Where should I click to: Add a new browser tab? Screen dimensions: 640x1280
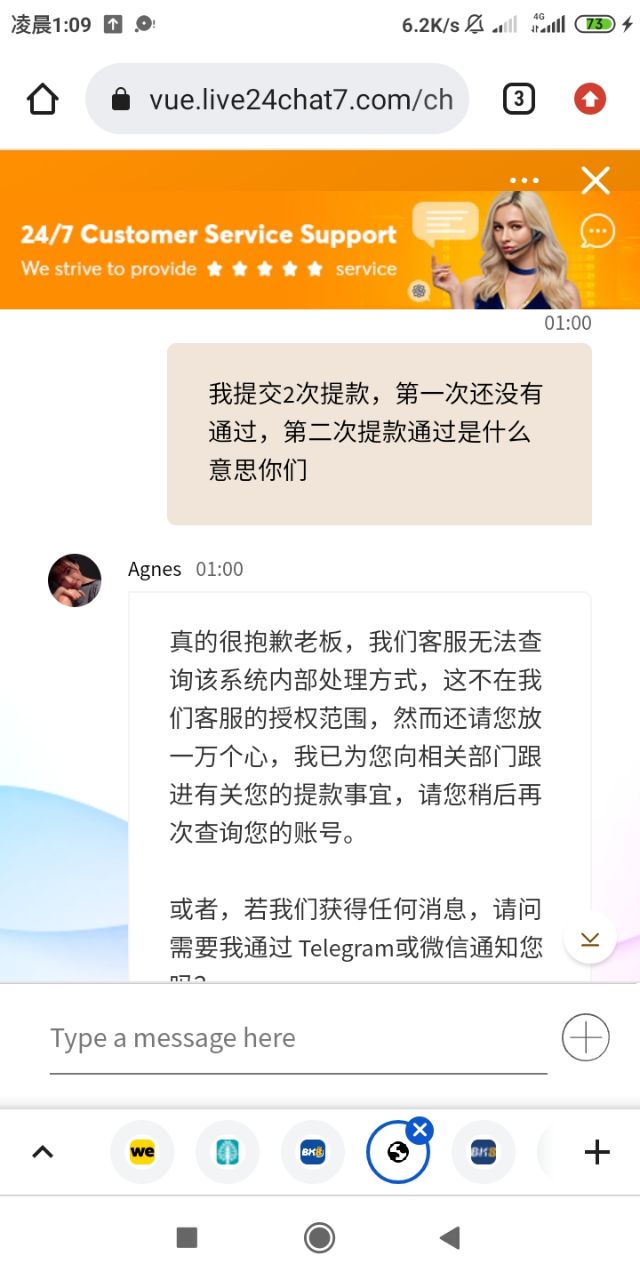tap(597, 1152)
